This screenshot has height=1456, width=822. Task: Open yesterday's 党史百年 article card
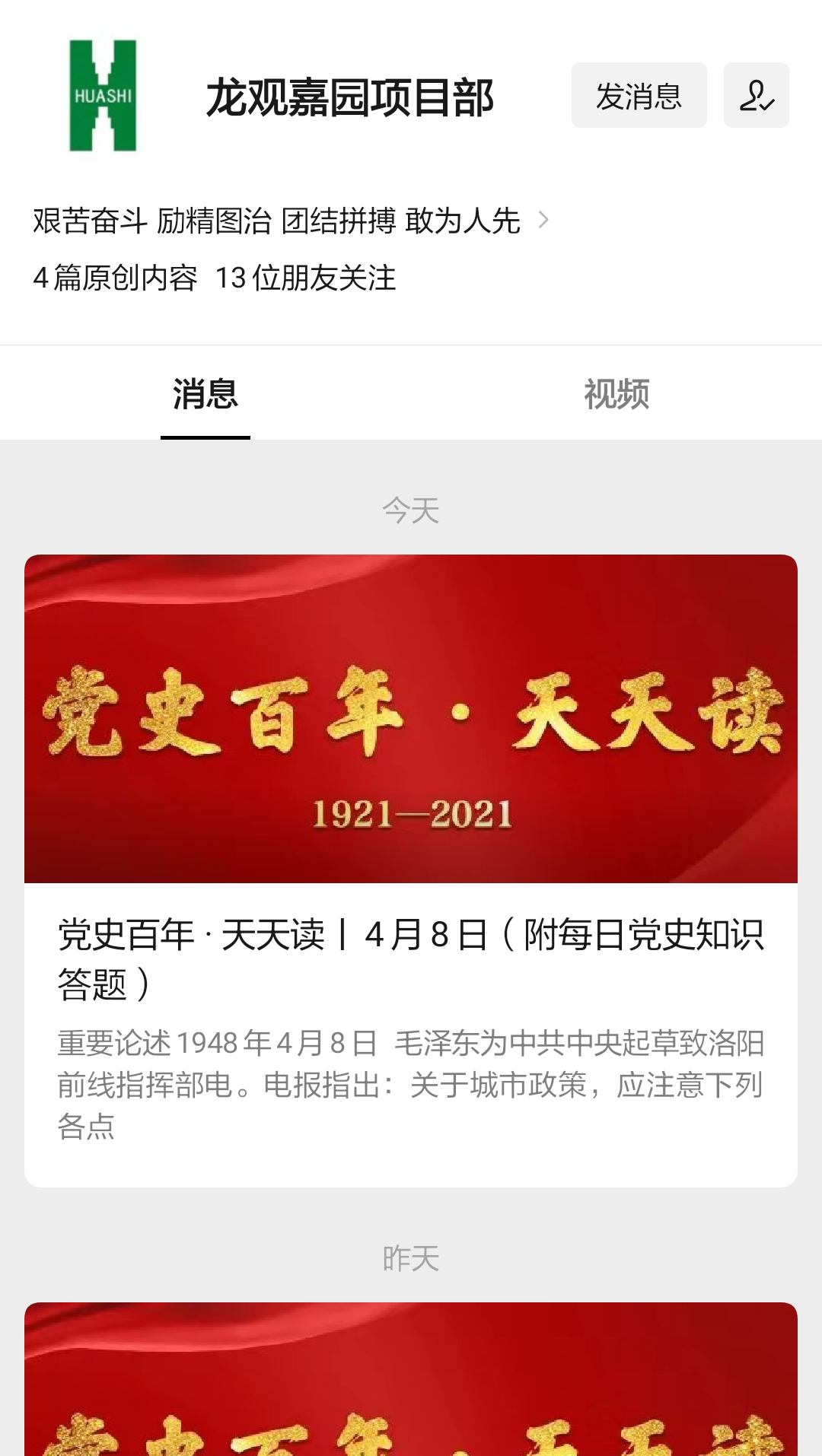coord(411,1378)
